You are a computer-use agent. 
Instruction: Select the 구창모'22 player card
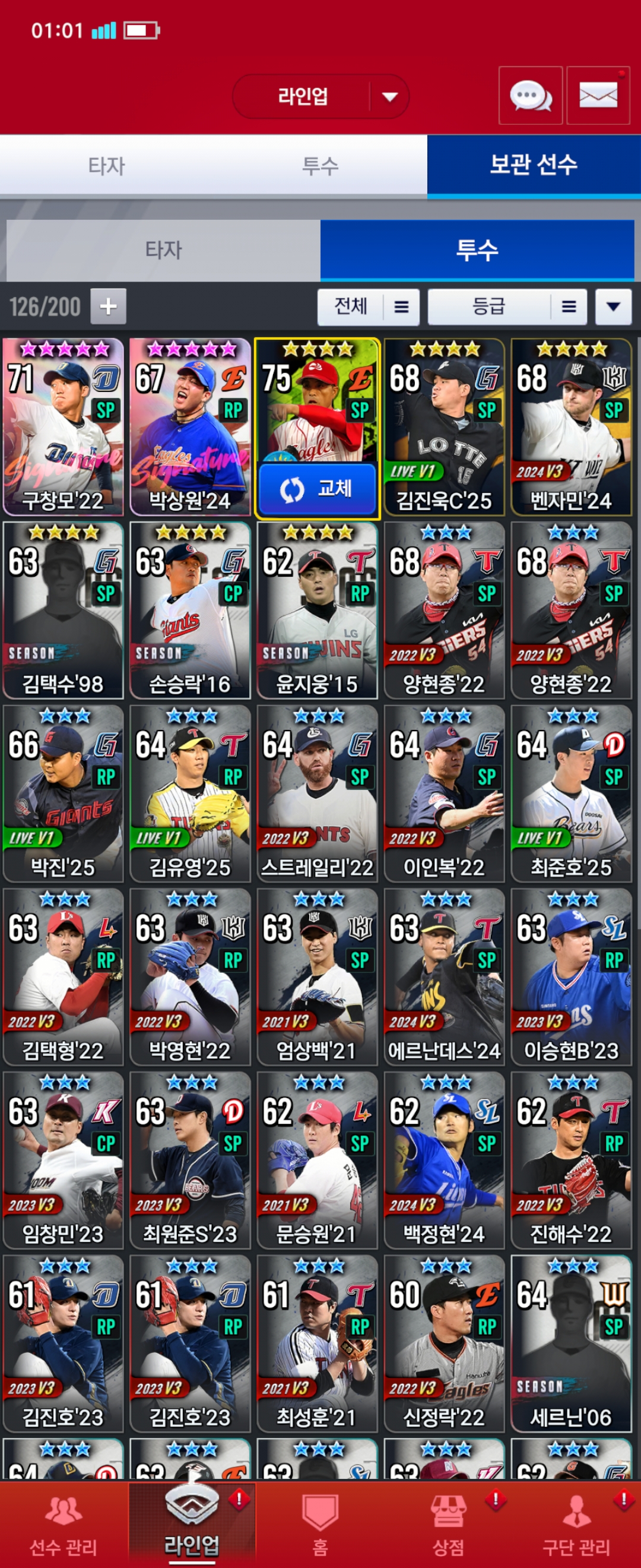(x=64, y=427)
